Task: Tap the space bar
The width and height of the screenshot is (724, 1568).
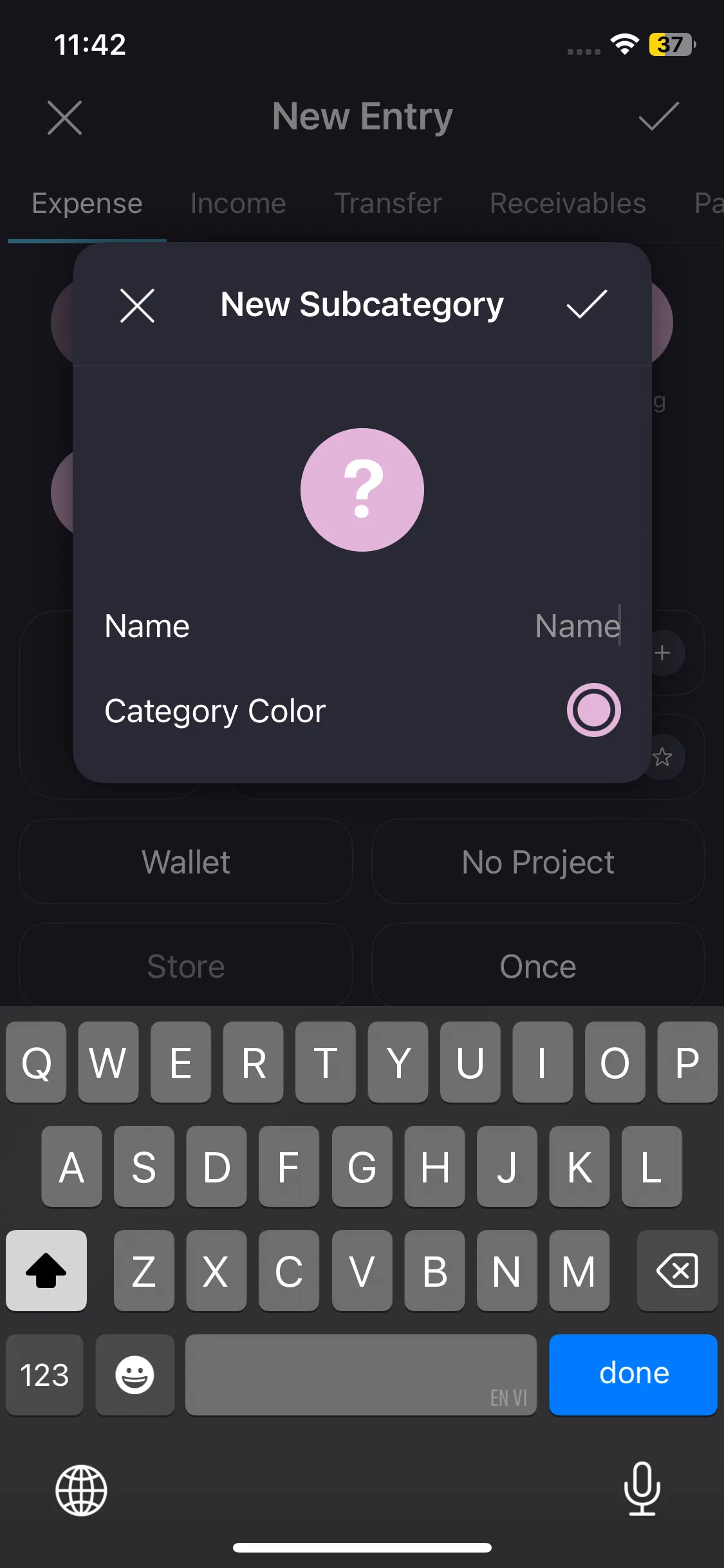Action: coord(360,1375)
